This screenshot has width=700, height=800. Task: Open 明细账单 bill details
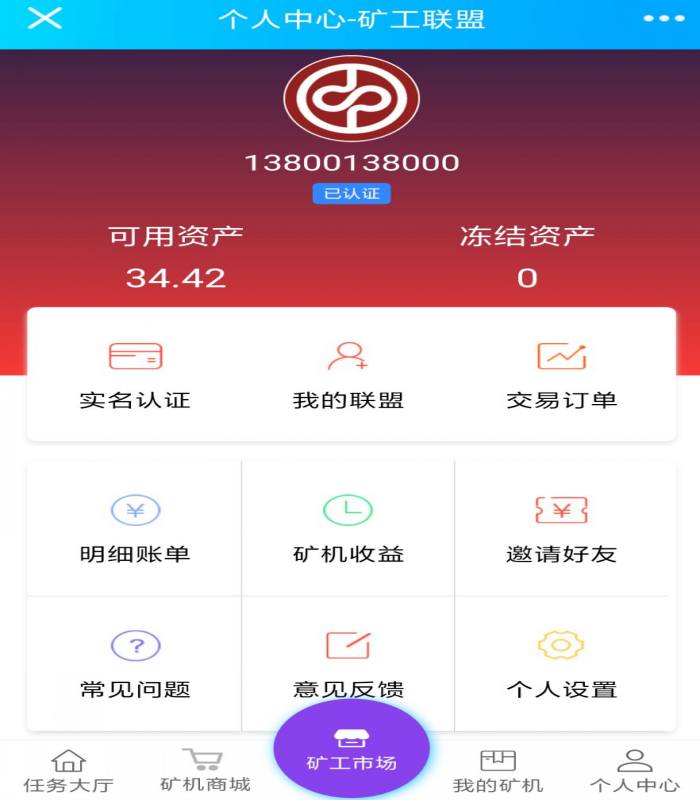point(135,528)
